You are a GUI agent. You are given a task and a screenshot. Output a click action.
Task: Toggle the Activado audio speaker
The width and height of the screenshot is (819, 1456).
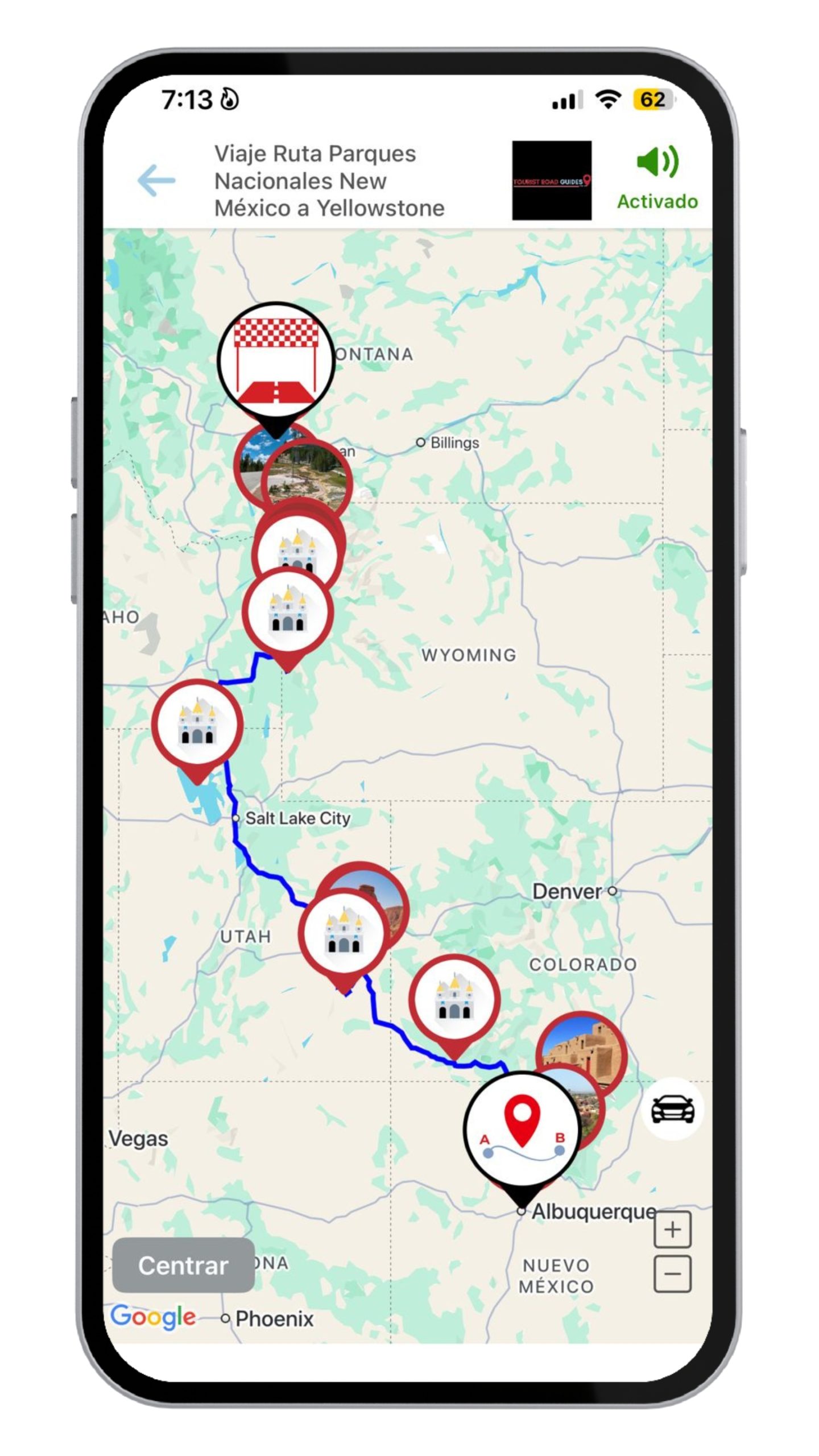[x=657, y=177]
